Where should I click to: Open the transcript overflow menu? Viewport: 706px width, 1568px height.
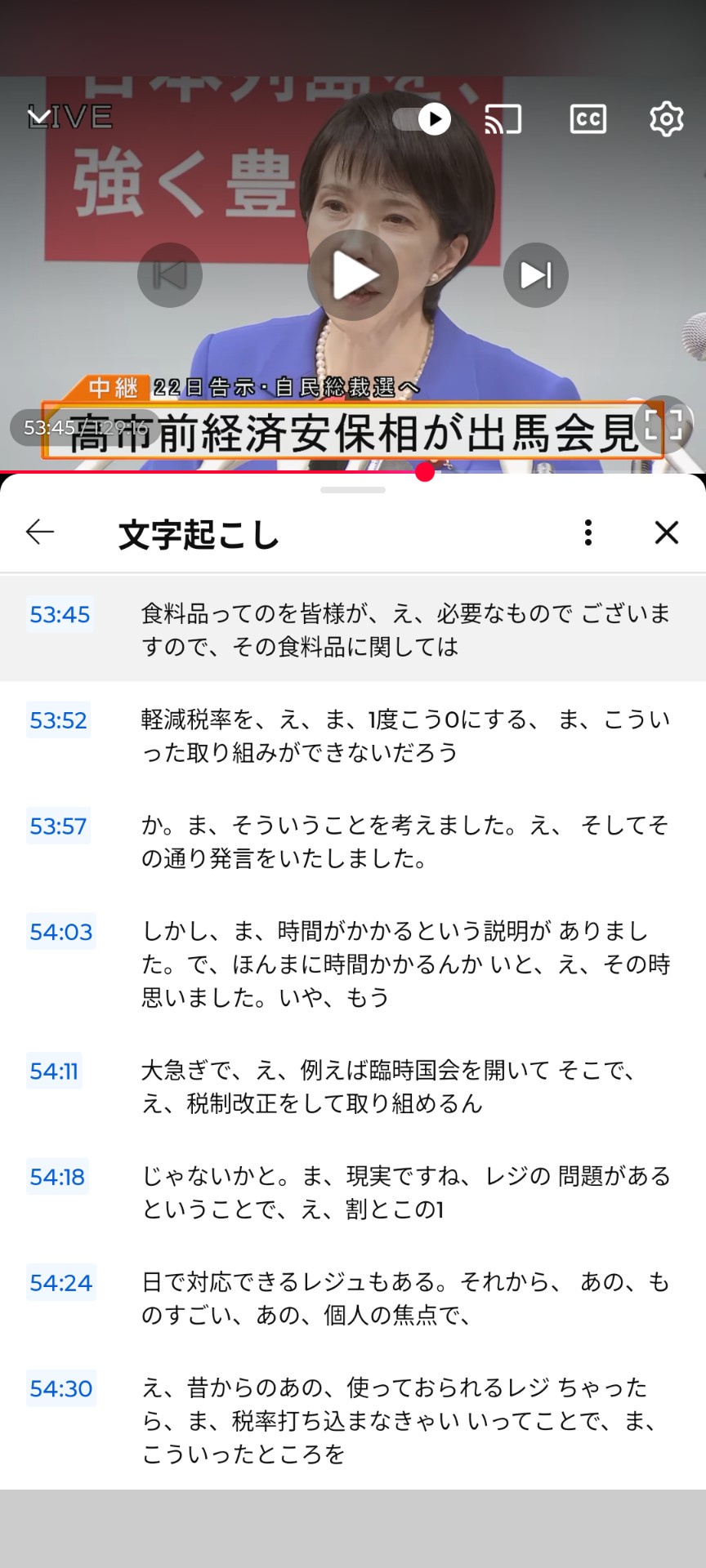588,532
